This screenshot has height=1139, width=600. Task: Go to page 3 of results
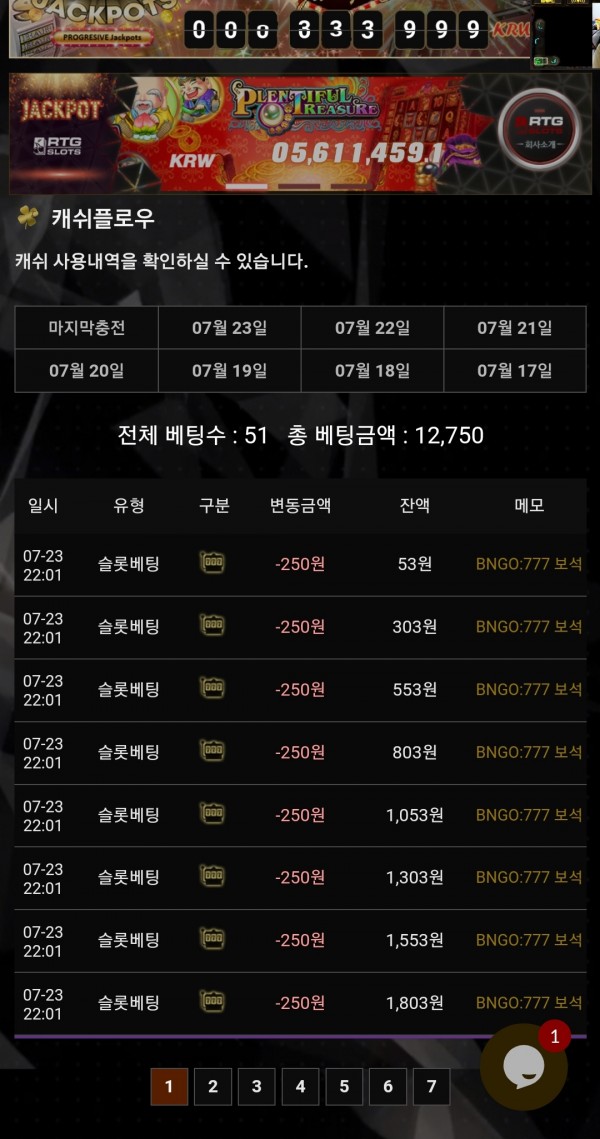[257, 1086]
